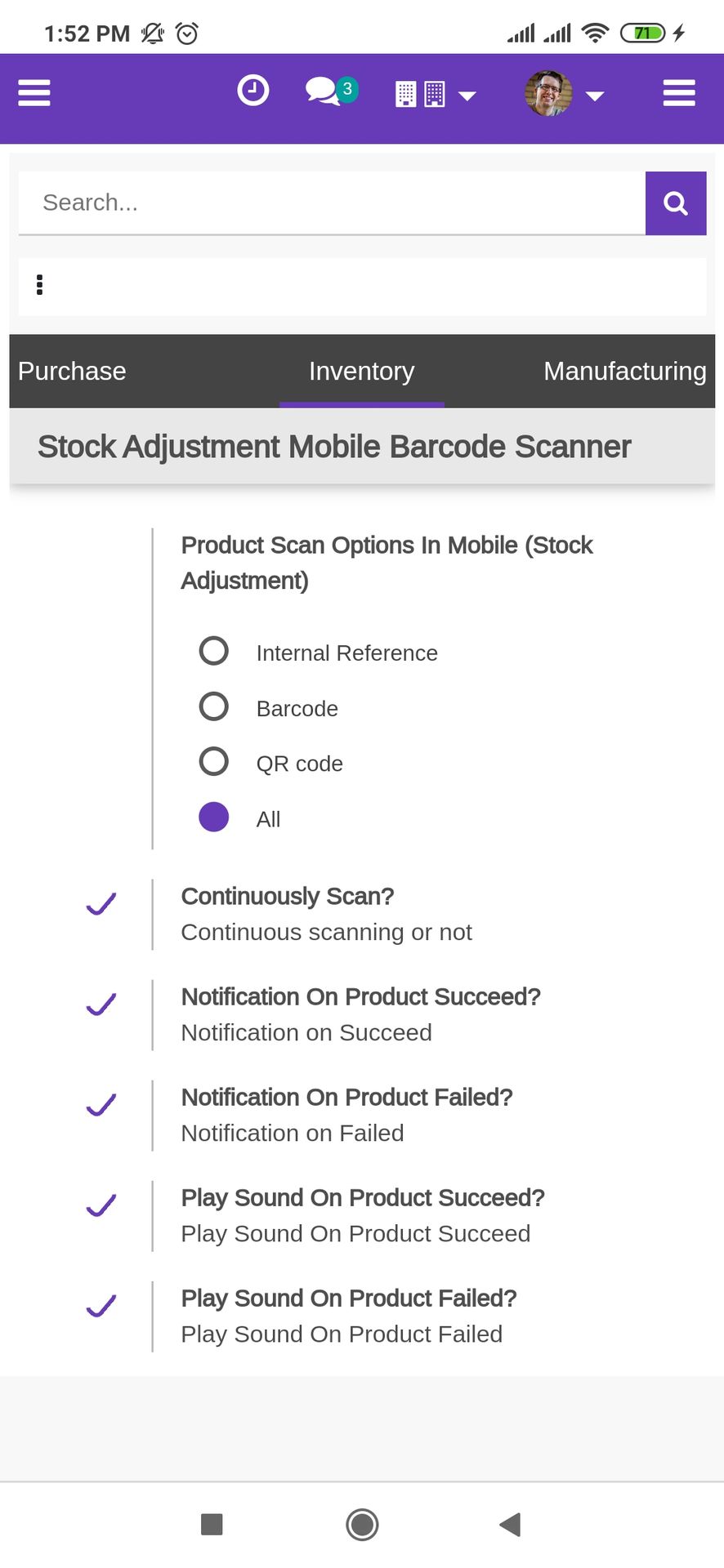Tap the Search input field
724x1568 pixels.
point(332,203)
